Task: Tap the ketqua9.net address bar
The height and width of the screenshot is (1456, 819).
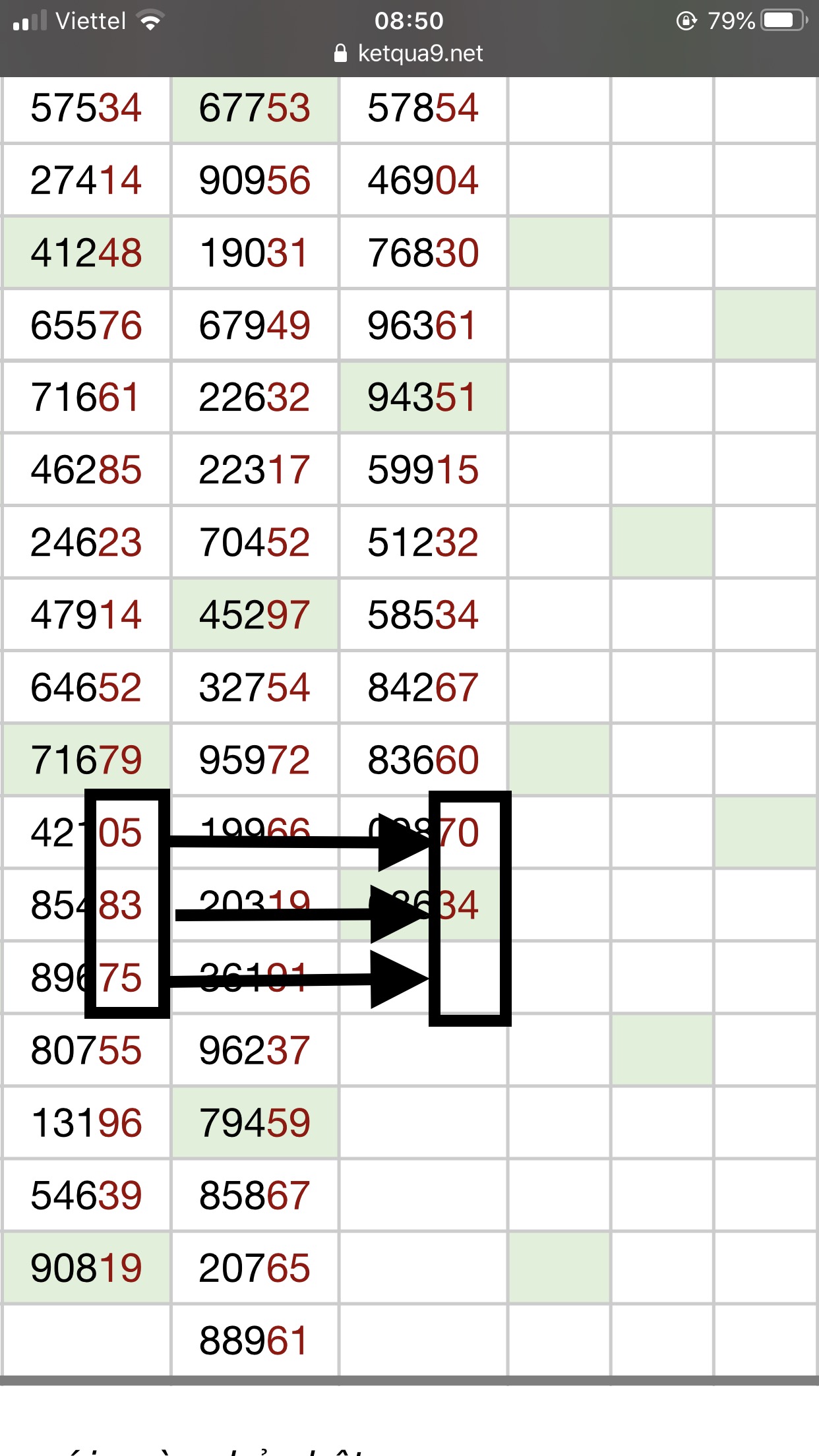Action: 409,53
